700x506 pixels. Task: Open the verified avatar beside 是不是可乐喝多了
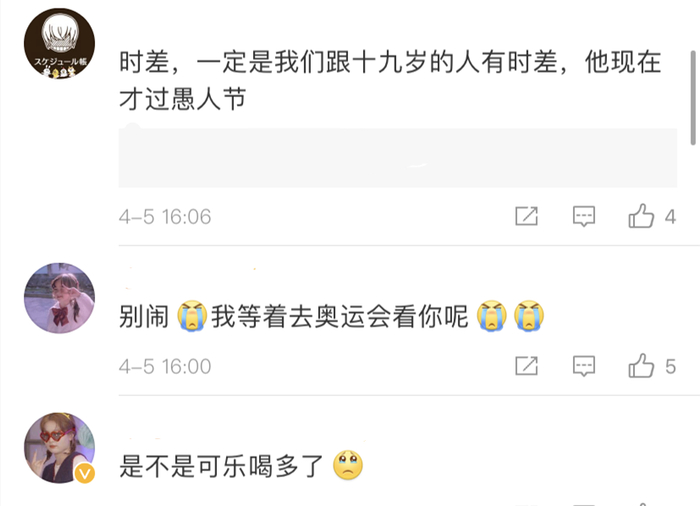coord(59,447)
